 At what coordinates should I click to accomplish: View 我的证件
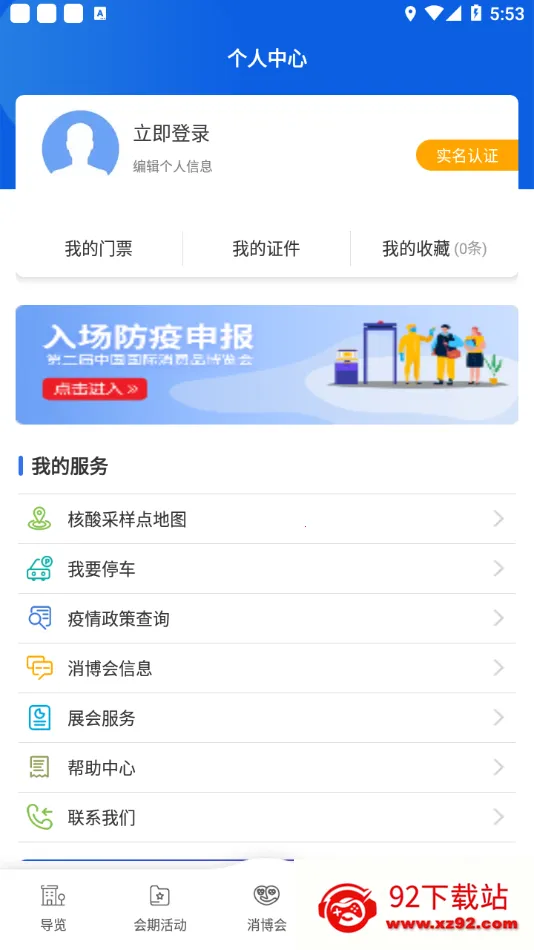click(x=266, y=248)
